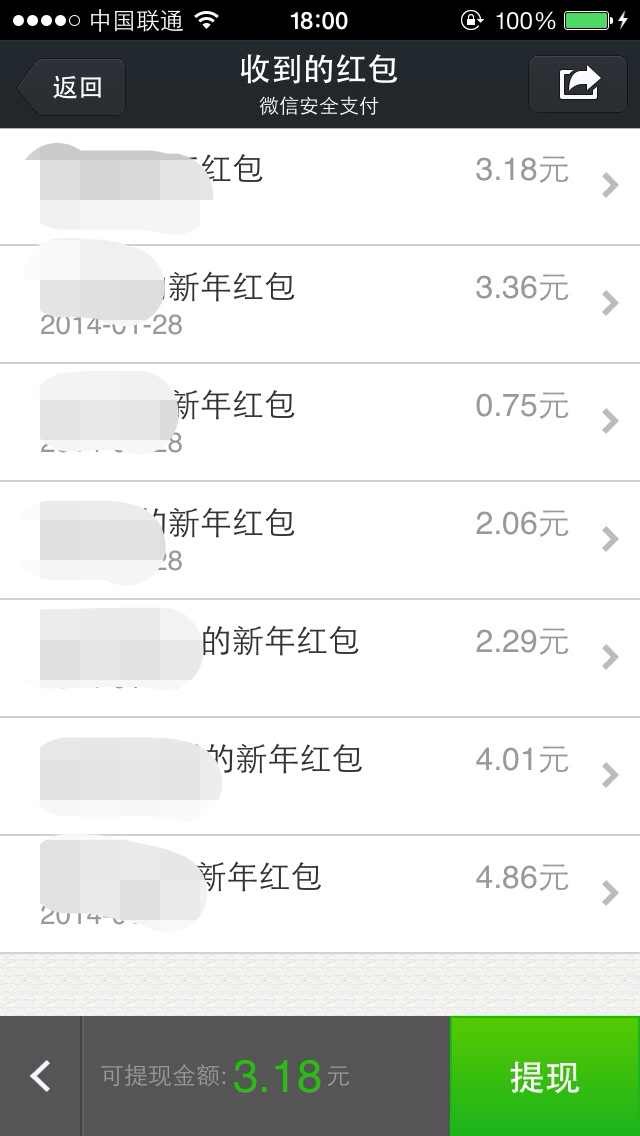The width and height of the screenshot is (640, 1136).
Task: Tap the green 提现 withdraw button
Action: (545, 1077)
